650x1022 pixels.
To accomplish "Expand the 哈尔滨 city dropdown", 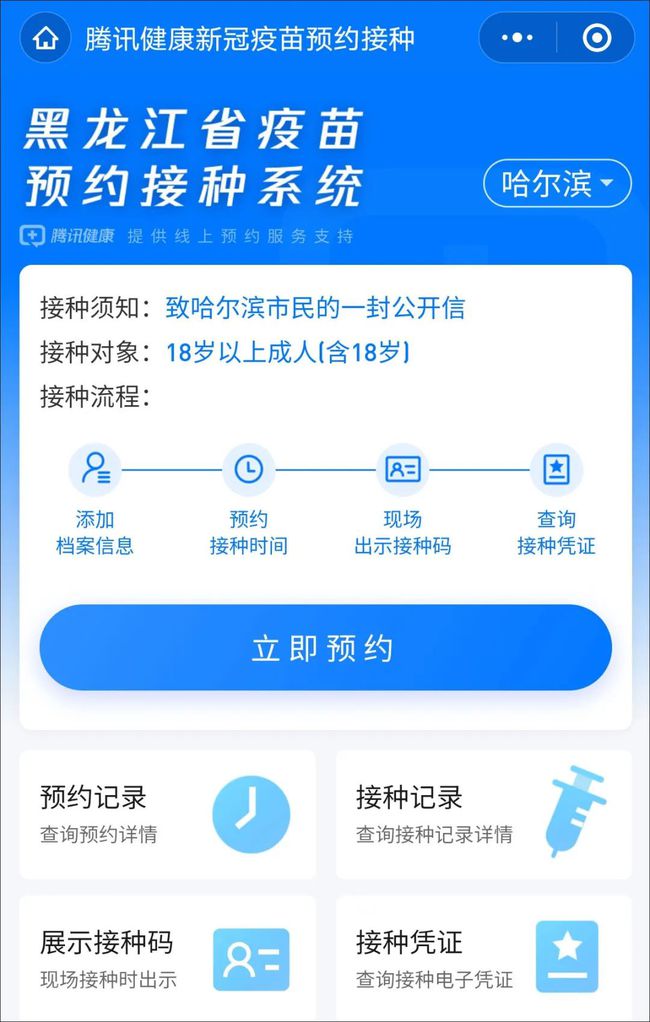I will pyautogui.click(x=557, y=184).
